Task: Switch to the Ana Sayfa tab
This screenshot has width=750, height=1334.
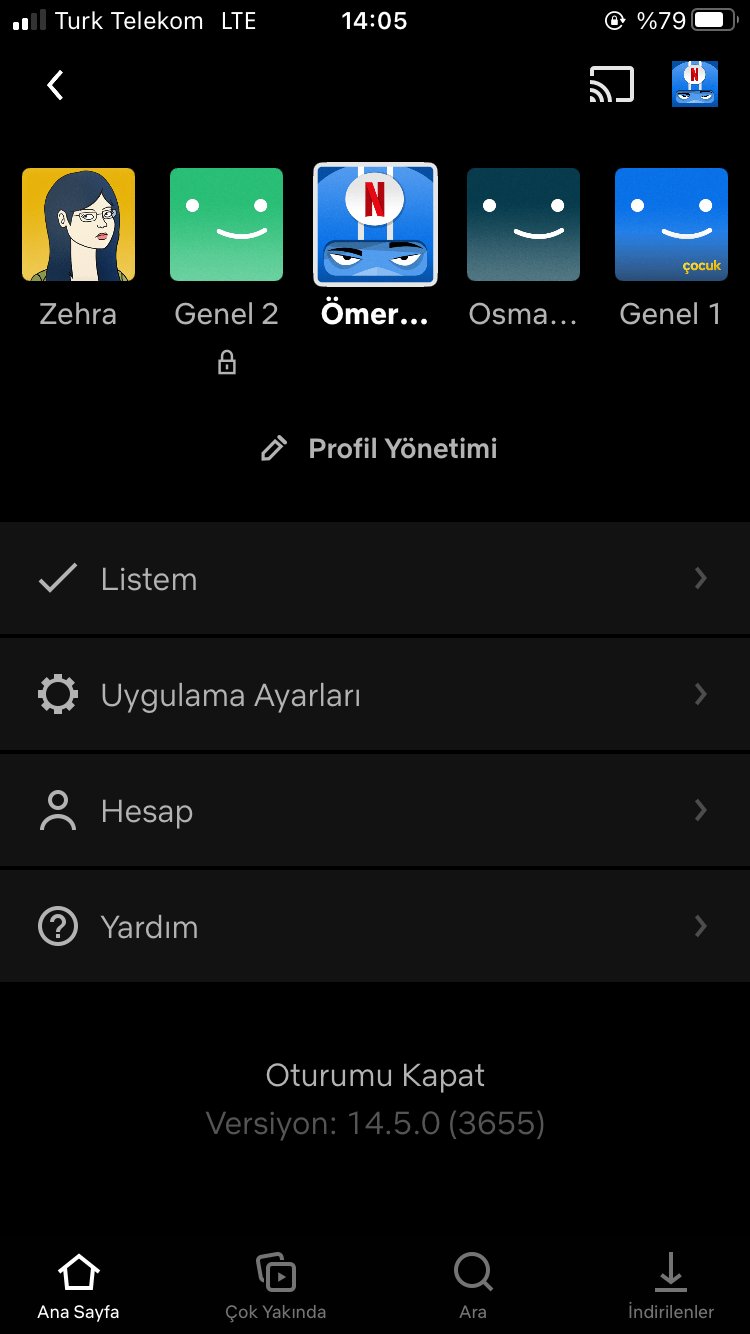Action: pyautogui.click(x=78, y=1285)
